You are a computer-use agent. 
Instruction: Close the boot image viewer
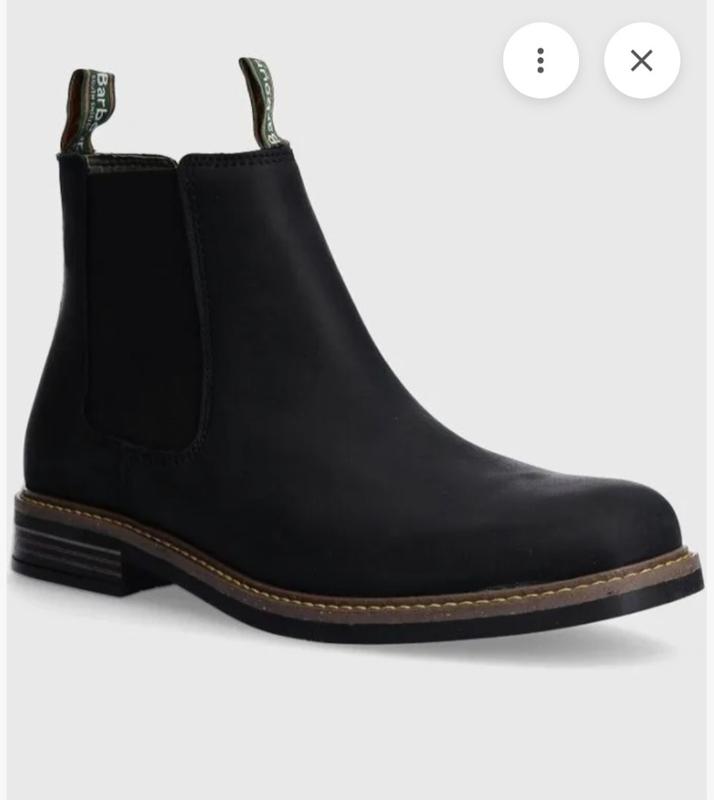642,60
